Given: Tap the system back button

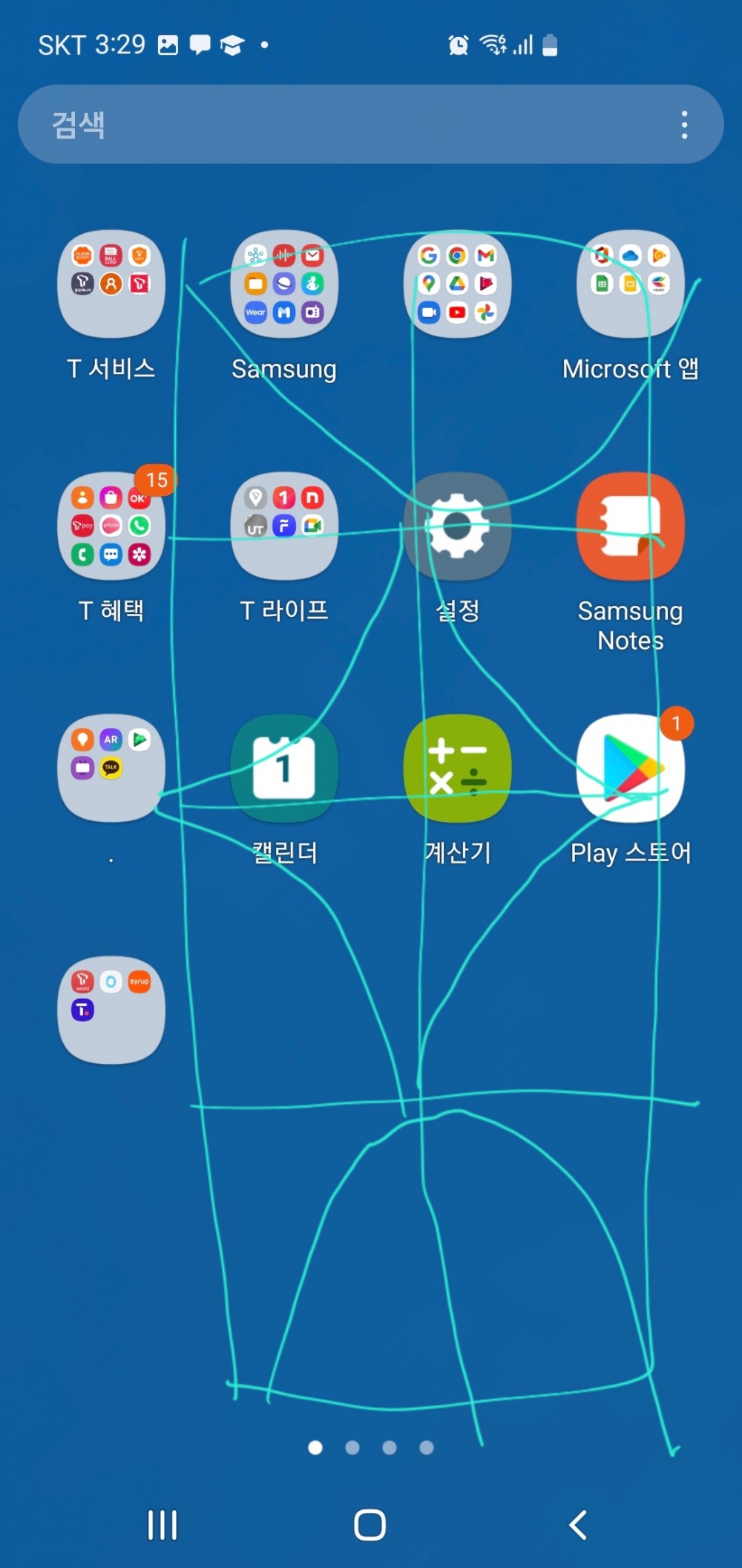Looking at the screenshot, I should pyautogui.click(x=578, y=1525).
